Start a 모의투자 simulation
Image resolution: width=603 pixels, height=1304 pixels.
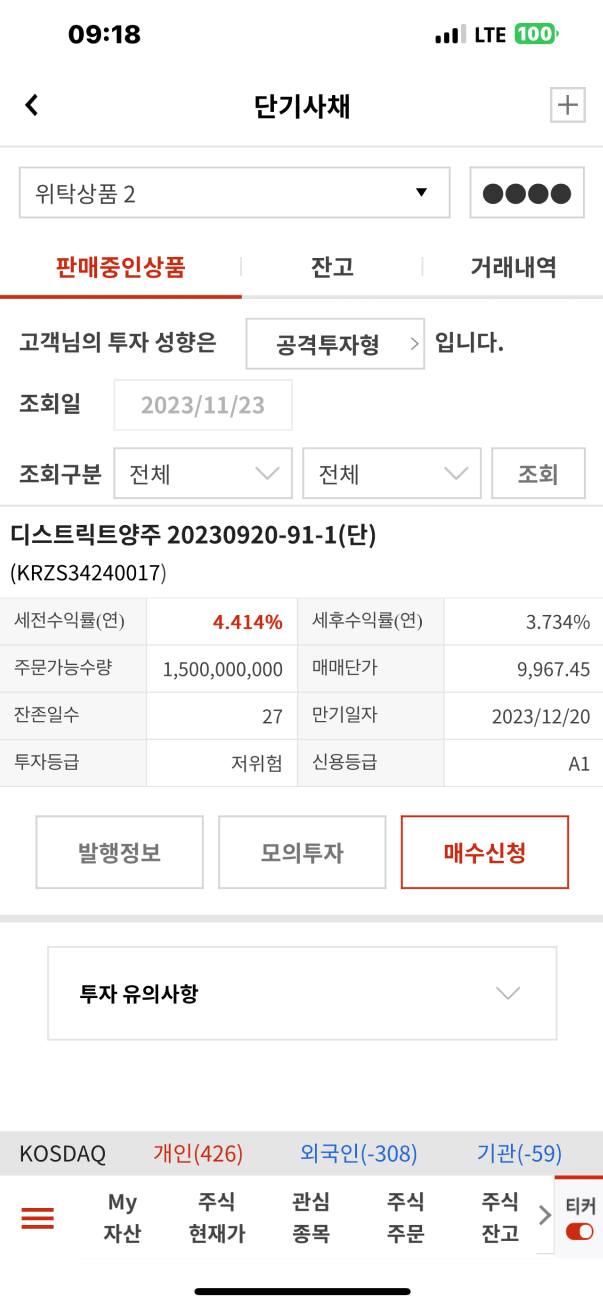pos(302,852)
